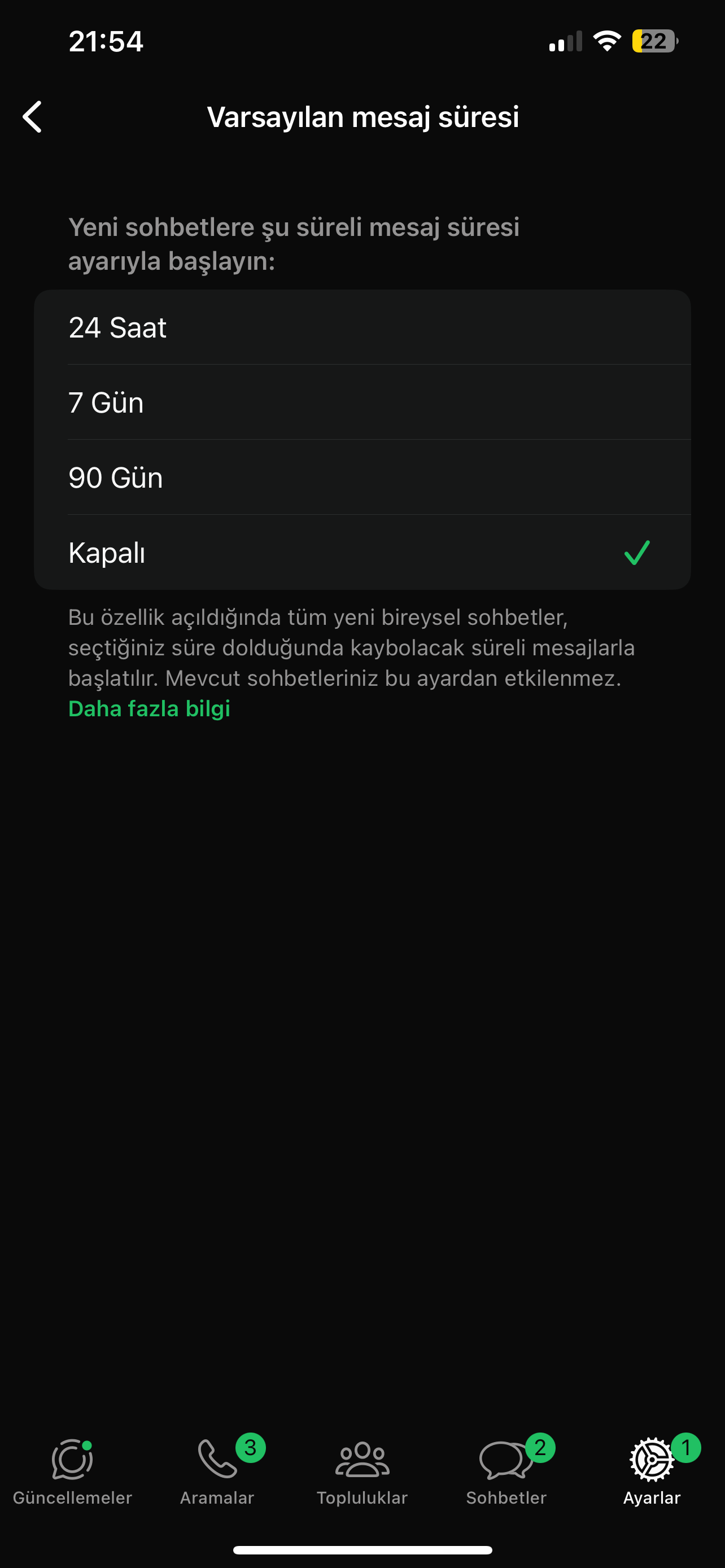
Task: Tap the green checkmark next to Kapalı
Action: coord(637,551)
